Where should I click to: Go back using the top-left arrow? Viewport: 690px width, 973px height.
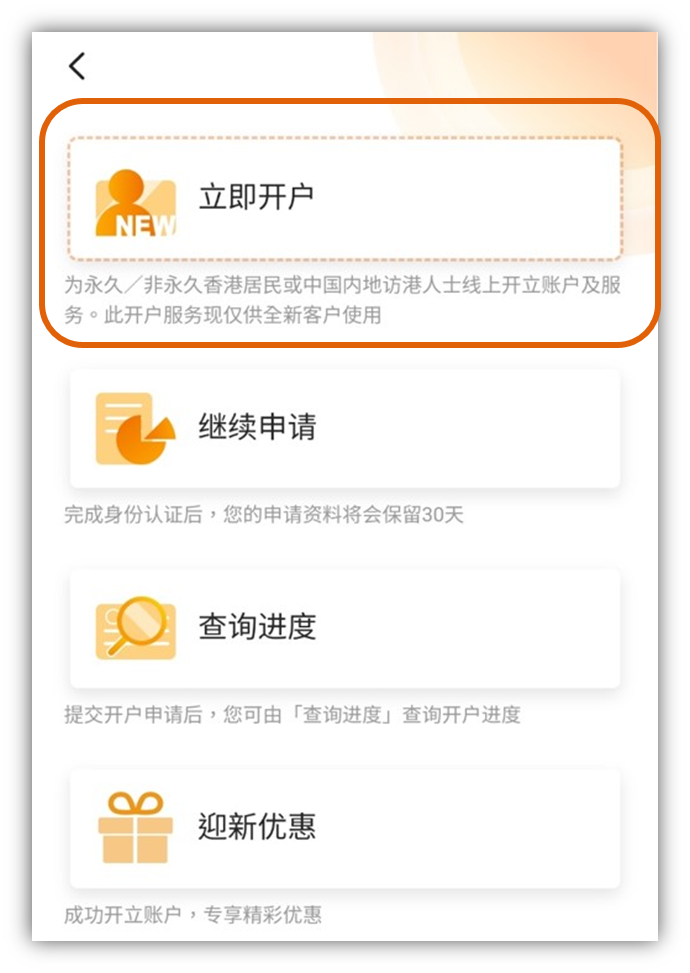(x=77, y=66)
